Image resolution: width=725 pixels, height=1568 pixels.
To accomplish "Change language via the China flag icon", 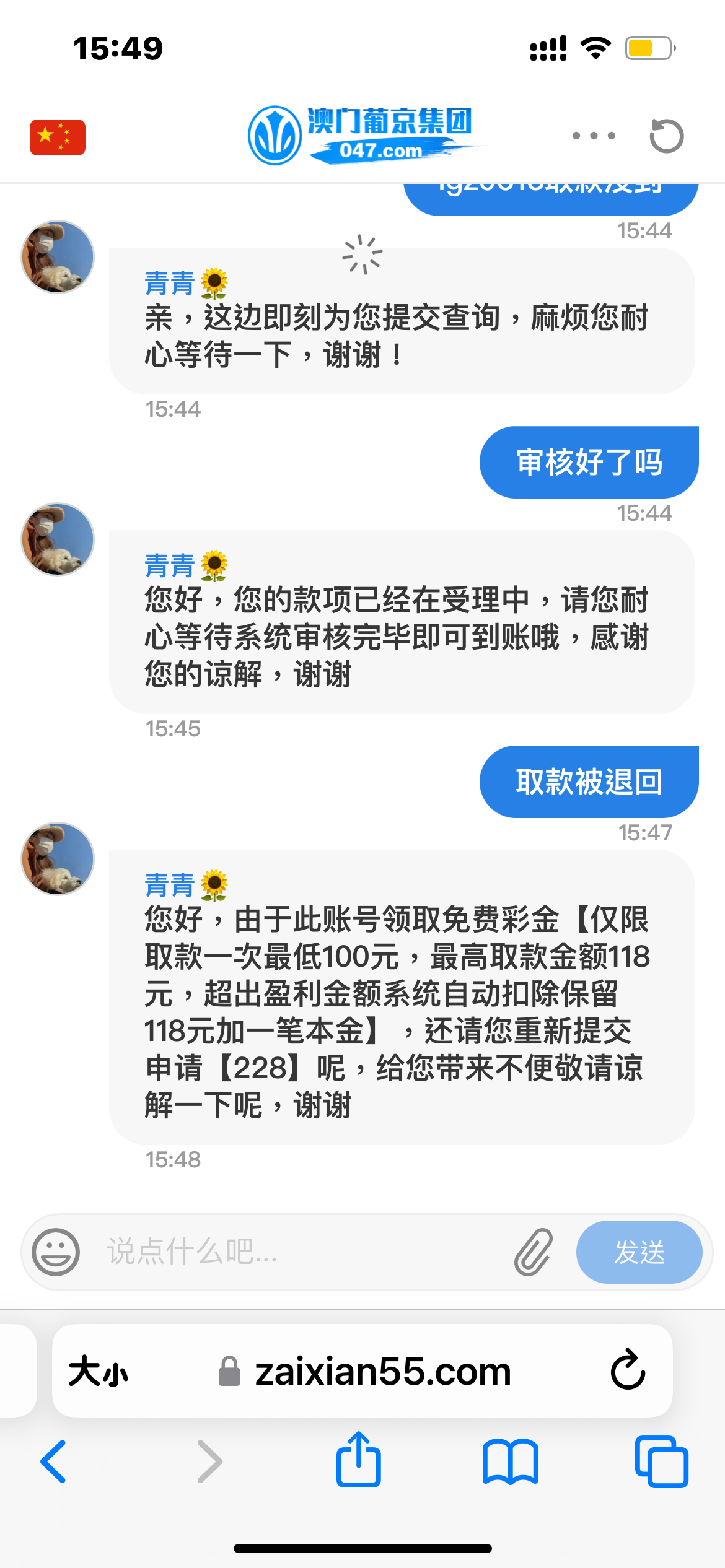I will click(58, 137).
